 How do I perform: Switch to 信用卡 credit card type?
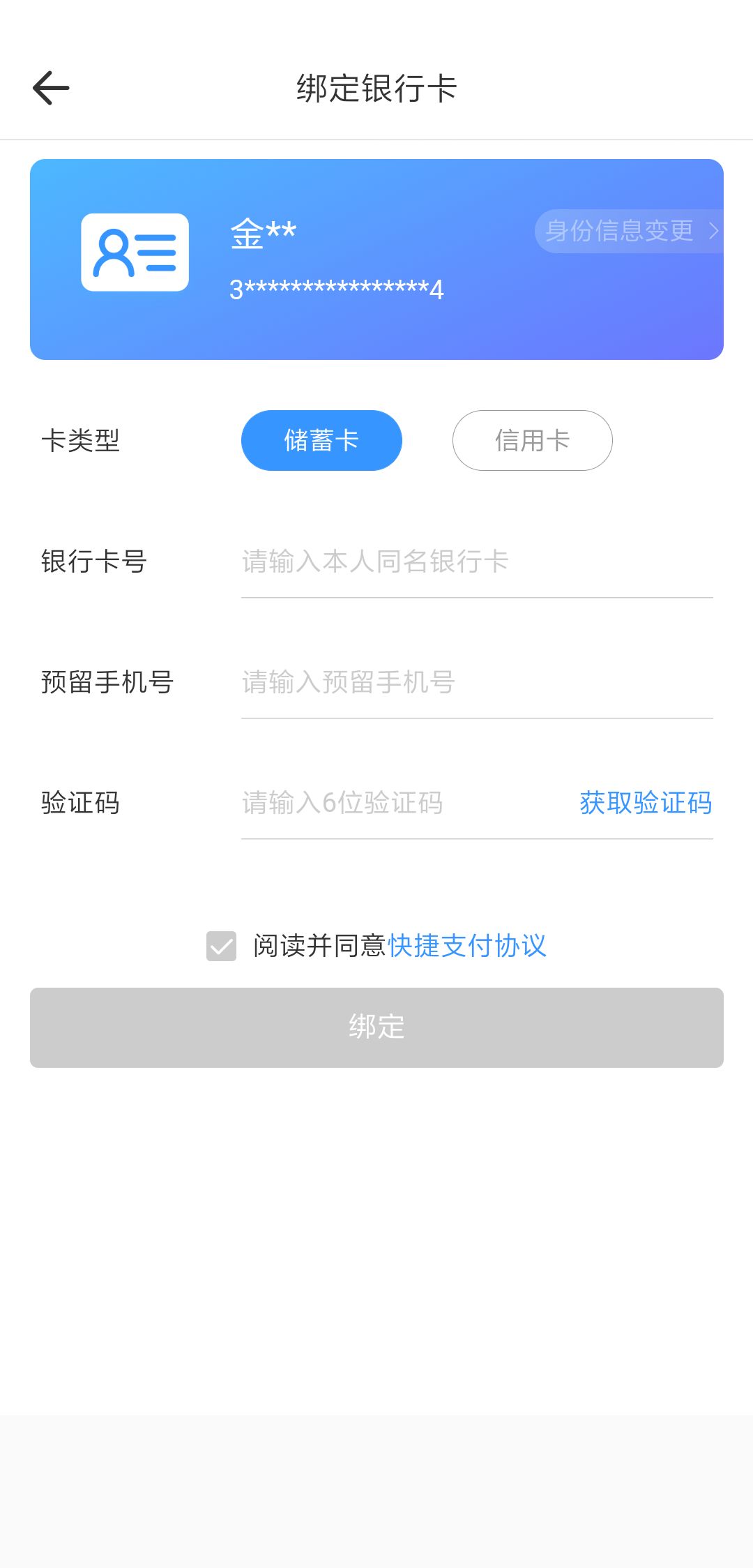coord(532,440)
